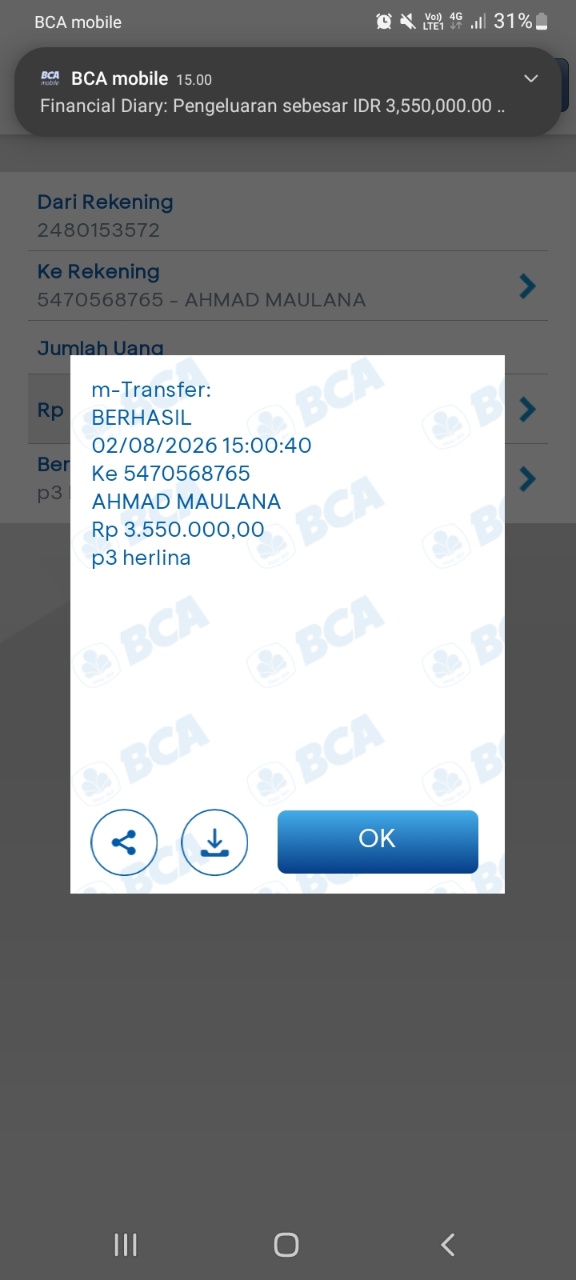This screenshot has height=1280, width=576.
Task: Expand the BCA mobile notification chevron
Action: pyautogui.click(x=531, y=79)
